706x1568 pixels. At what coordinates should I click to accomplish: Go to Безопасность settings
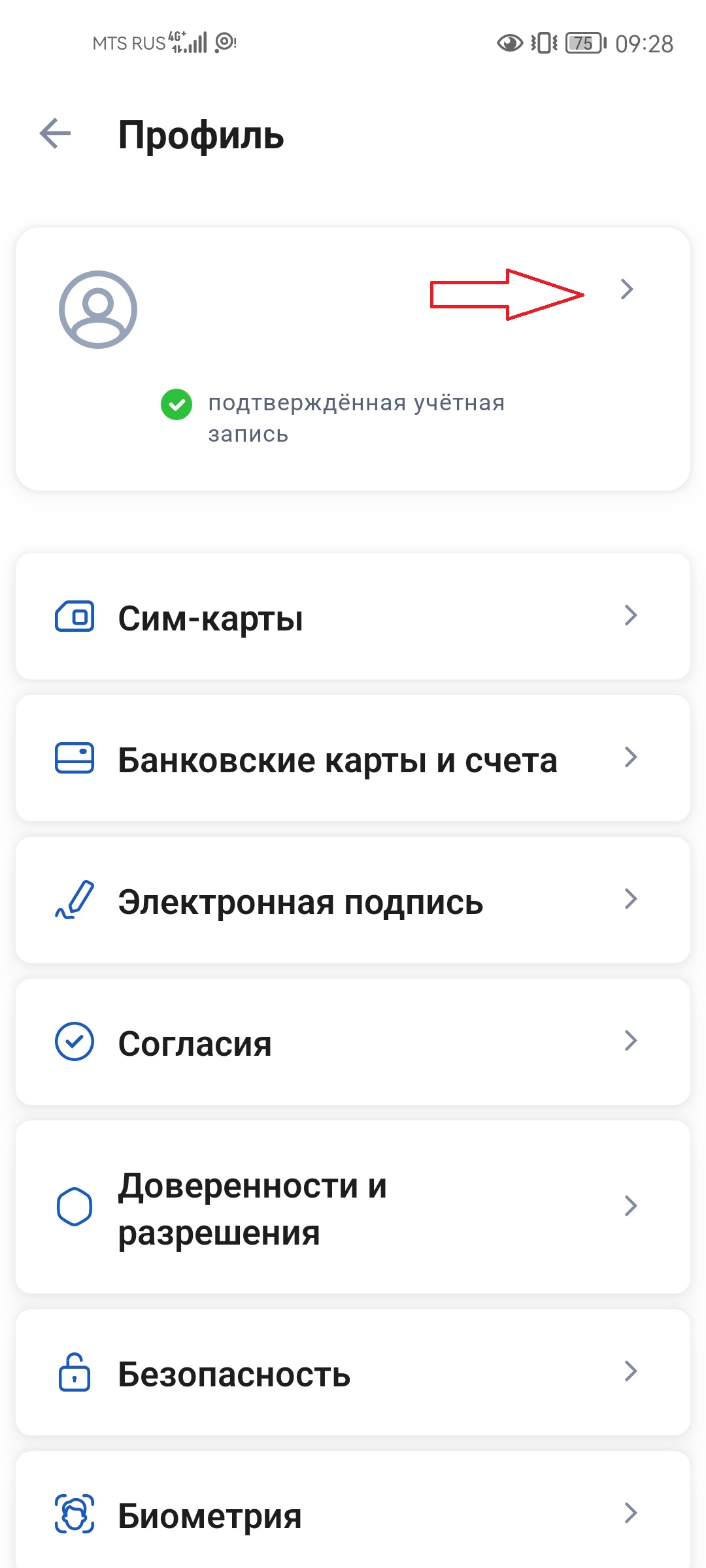point(353,1373)
